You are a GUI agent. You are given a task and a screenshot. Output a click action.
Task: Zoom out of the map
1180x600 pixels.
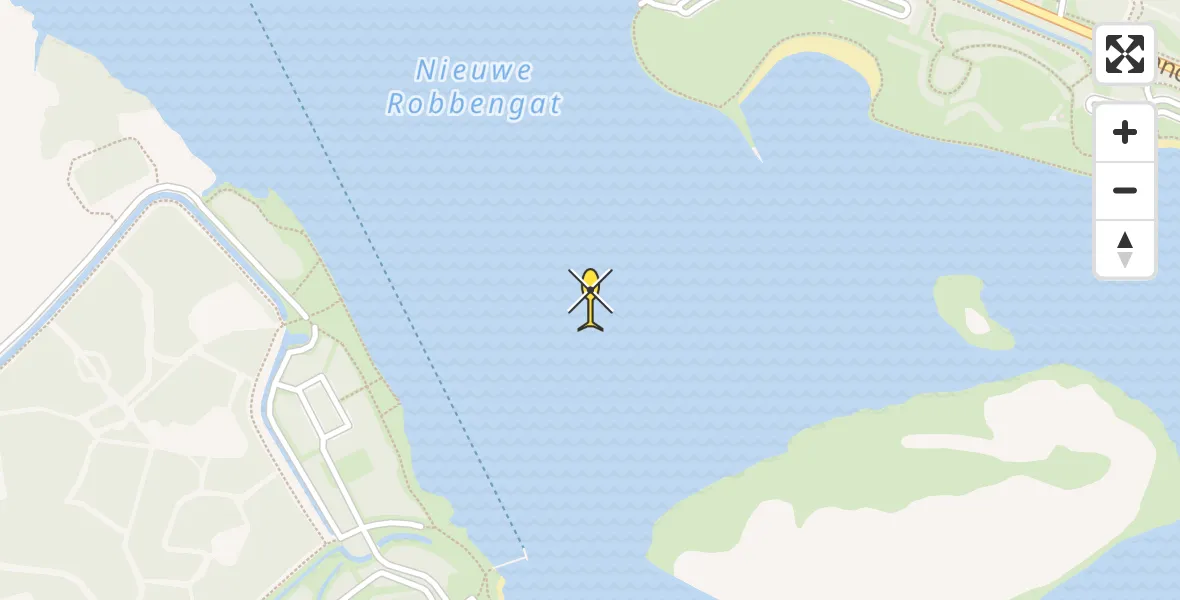(x=1125, y=191)
